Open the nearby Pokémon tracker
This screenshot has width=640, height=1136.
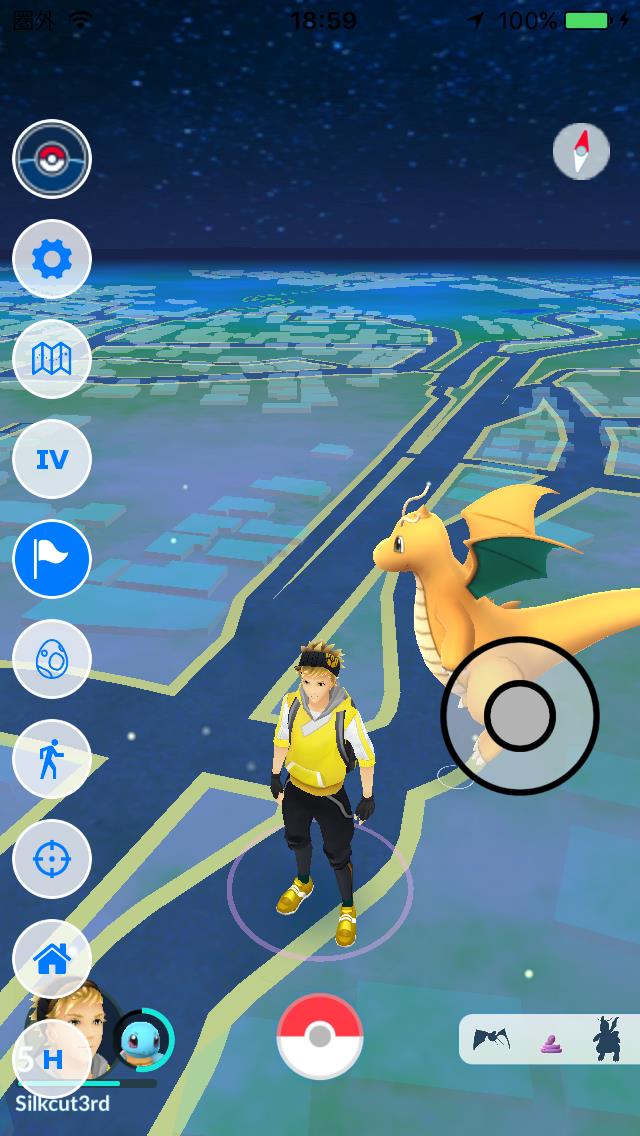(x=549, y=1040)
